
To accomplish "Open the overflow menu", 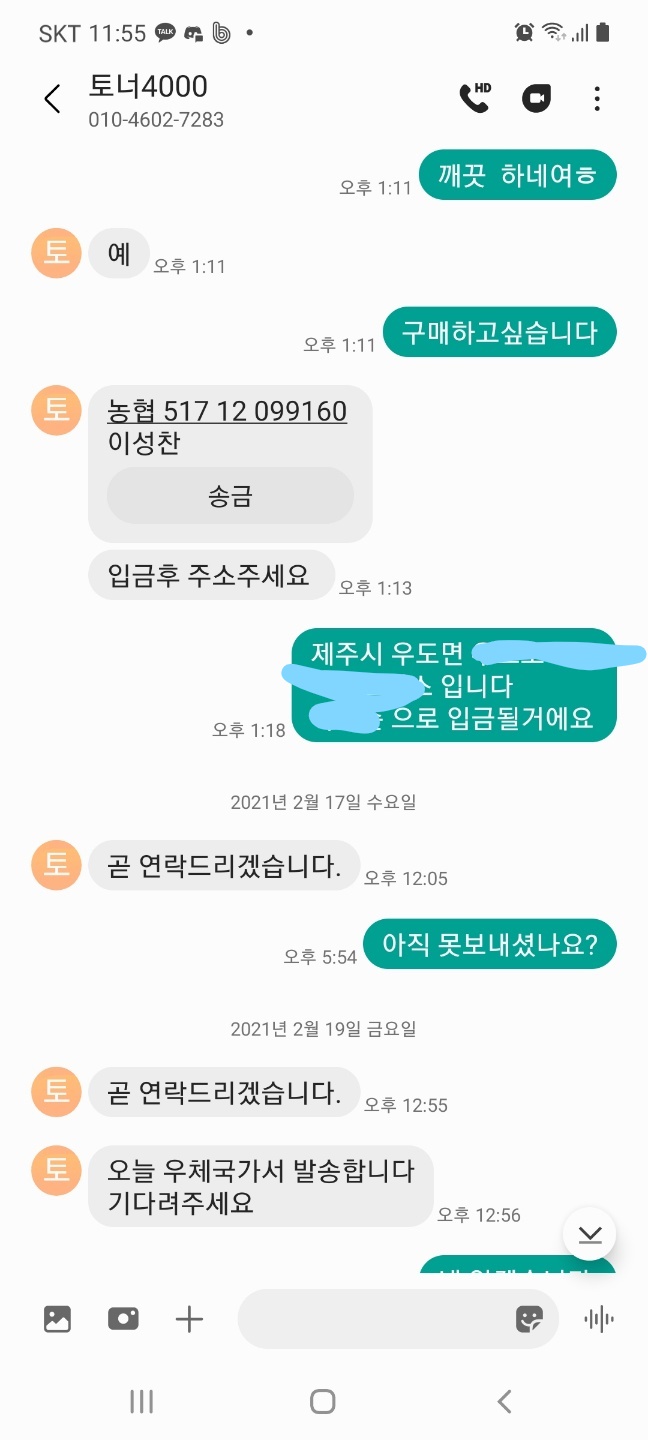I will pos(597,98).
